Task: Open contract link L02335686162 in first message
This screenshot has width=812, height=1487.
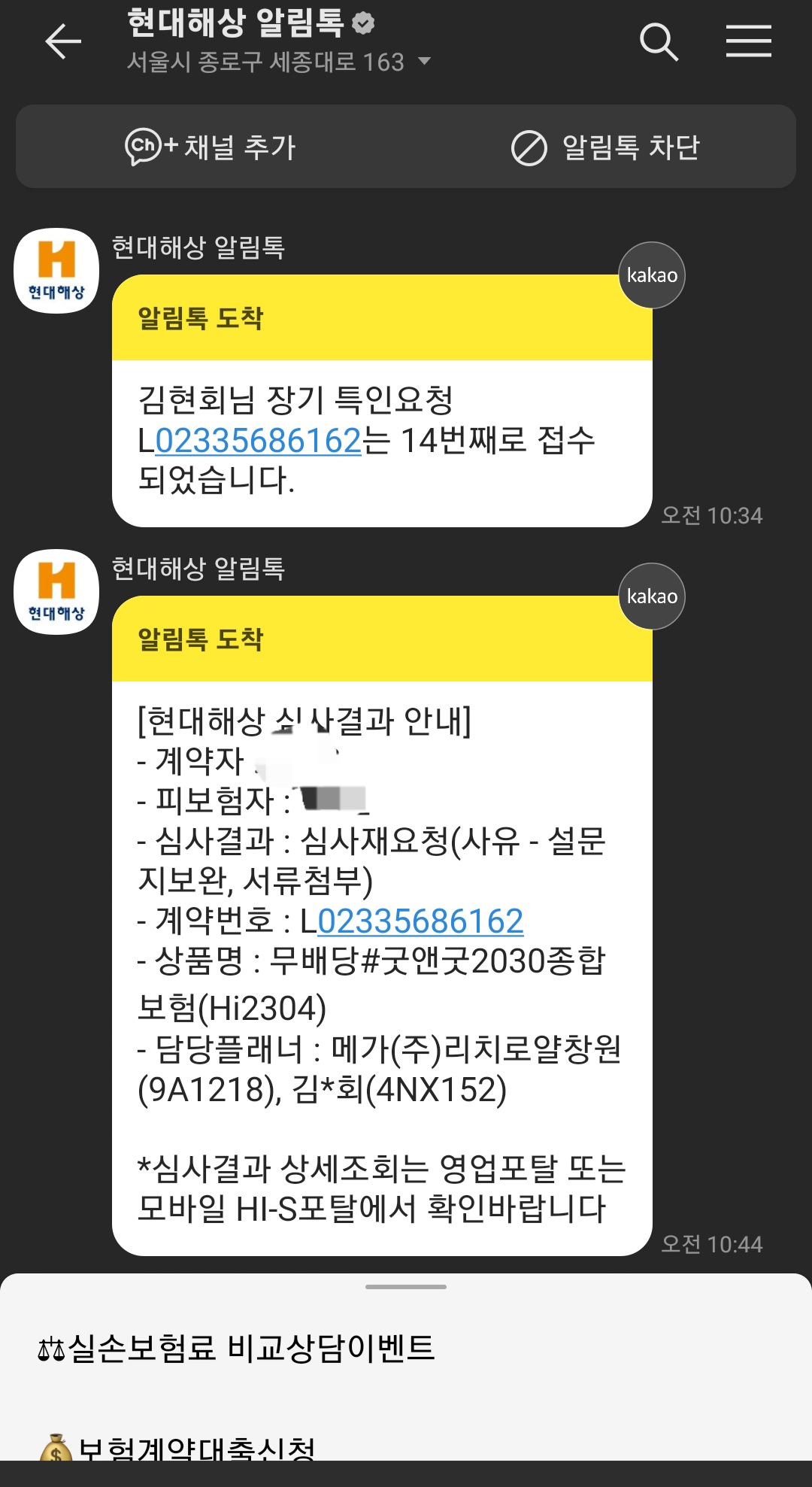Action: (255, 440)
